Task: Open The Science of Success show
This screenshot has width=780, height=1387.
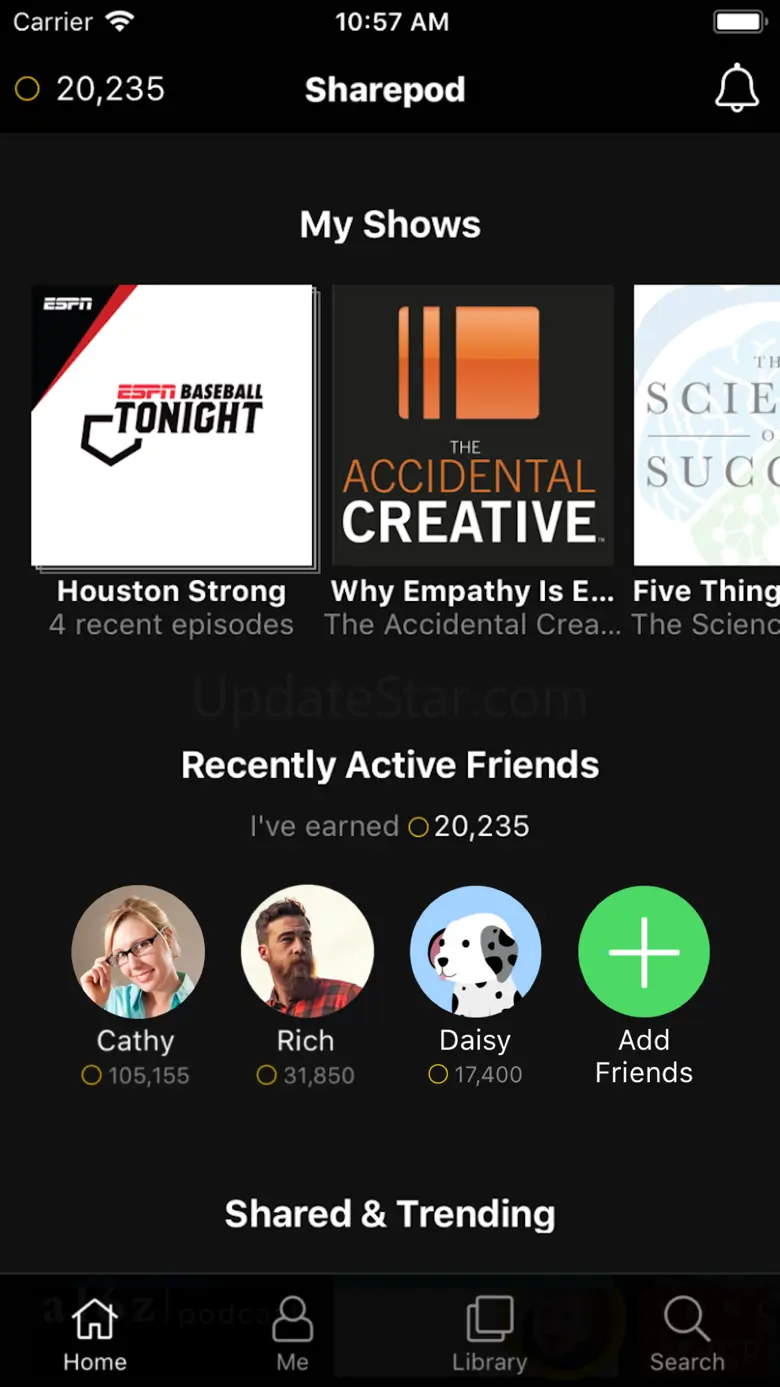Action: pyautogui.click(x=708, y=426)
